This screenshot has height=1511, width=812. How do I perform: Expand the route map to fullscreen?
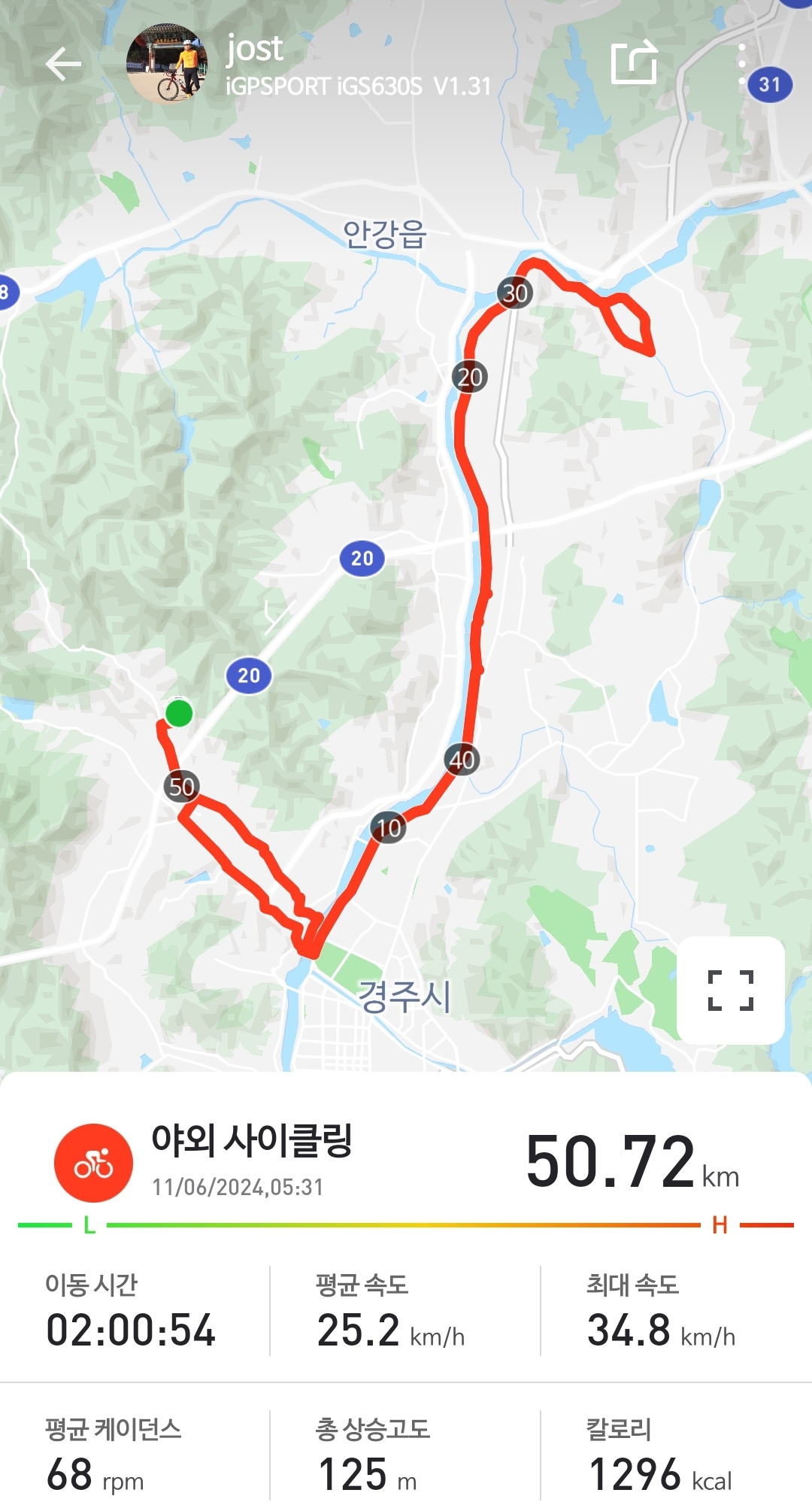point(731,990)
